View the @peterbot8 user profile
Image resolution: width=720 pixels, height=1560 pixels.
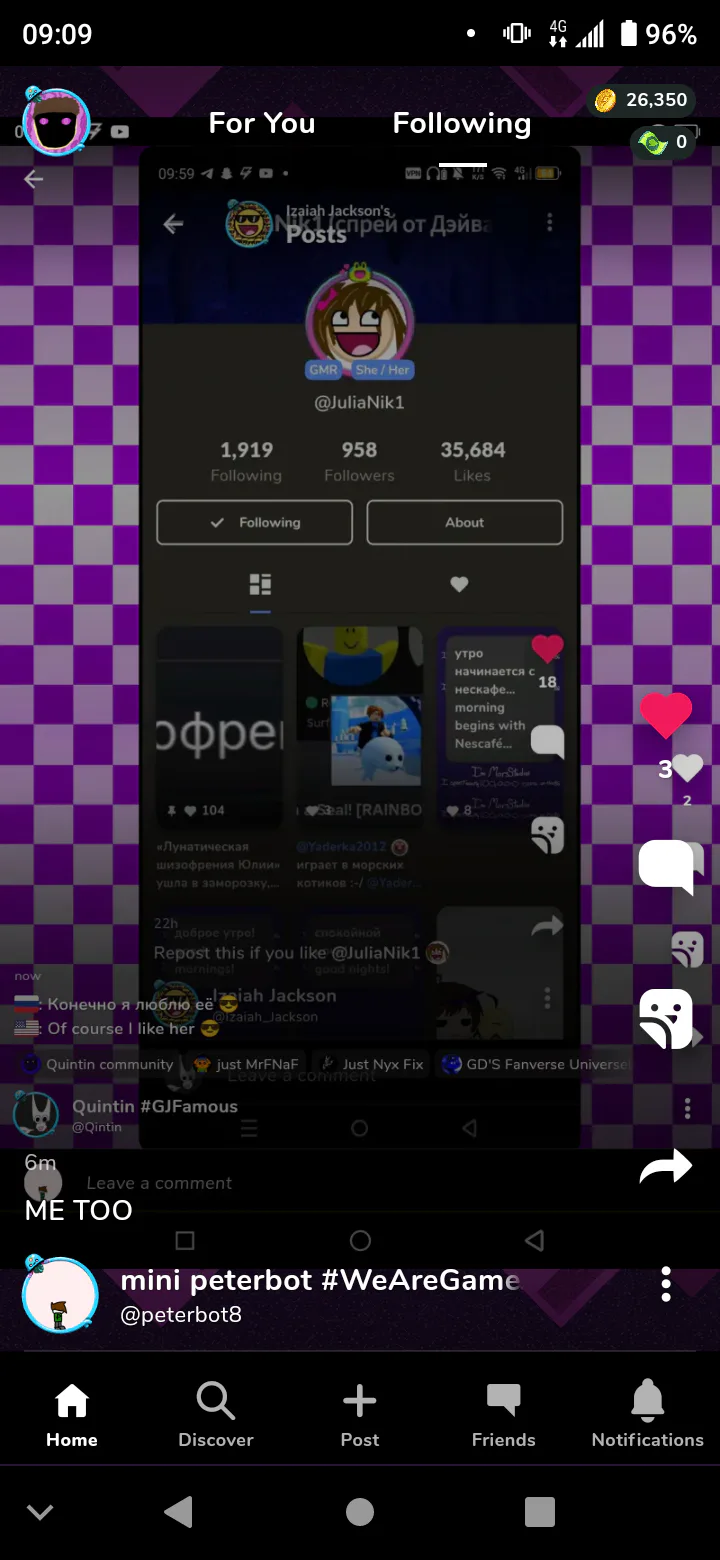pos(181,1315)
